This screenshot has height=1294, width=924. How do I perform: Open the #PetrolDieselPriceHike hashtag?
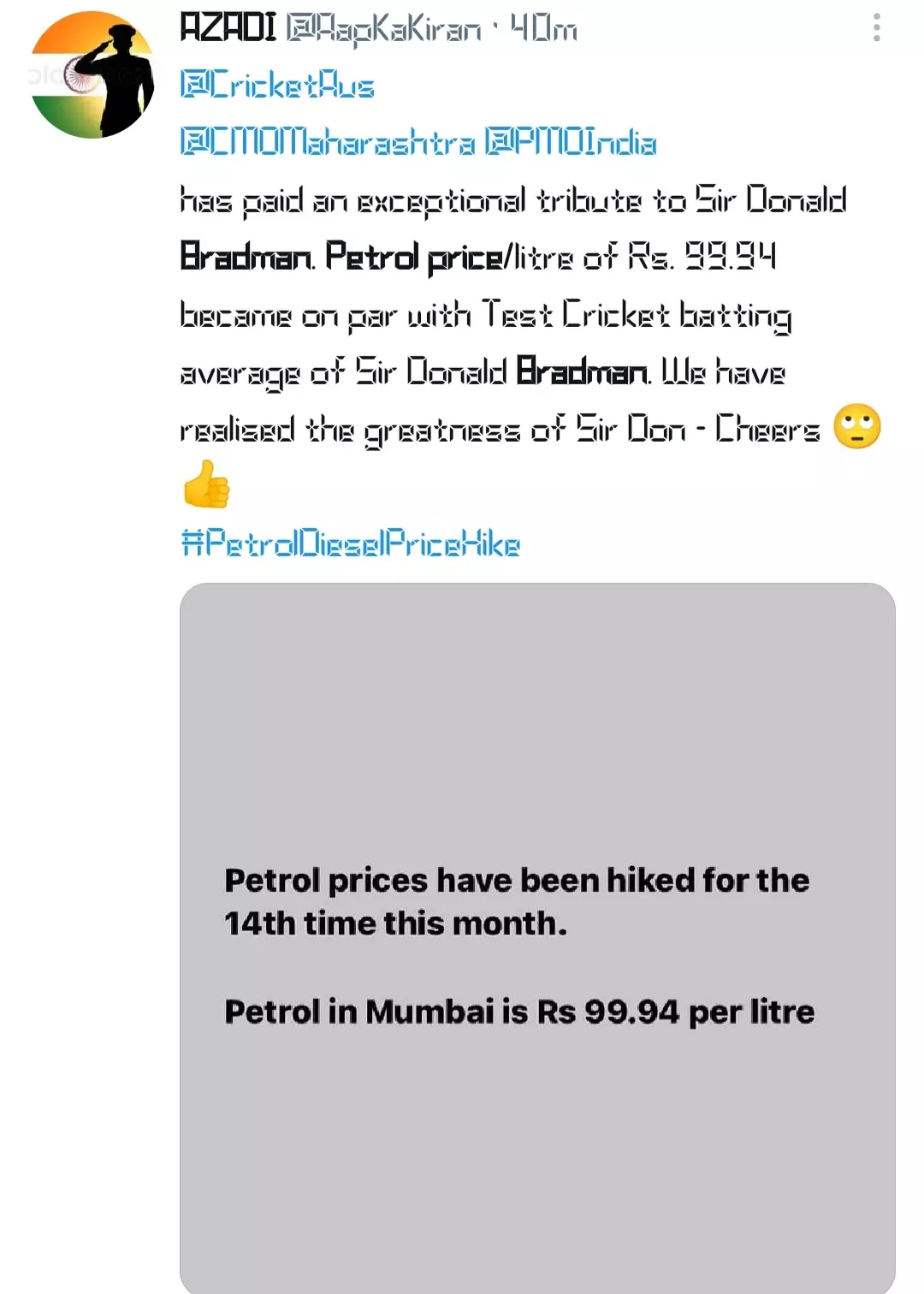click(351, 543)
